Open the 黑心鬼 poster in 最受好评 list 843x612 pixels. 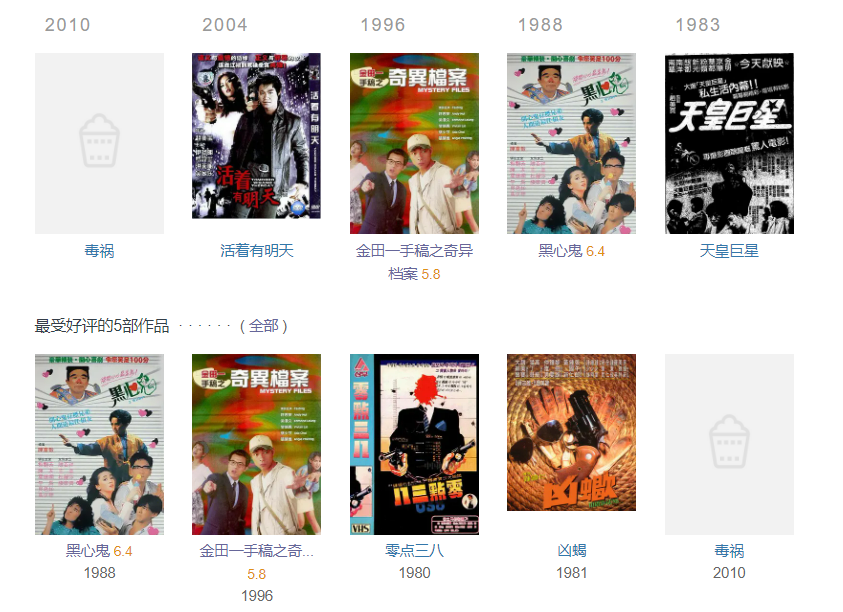99,444
